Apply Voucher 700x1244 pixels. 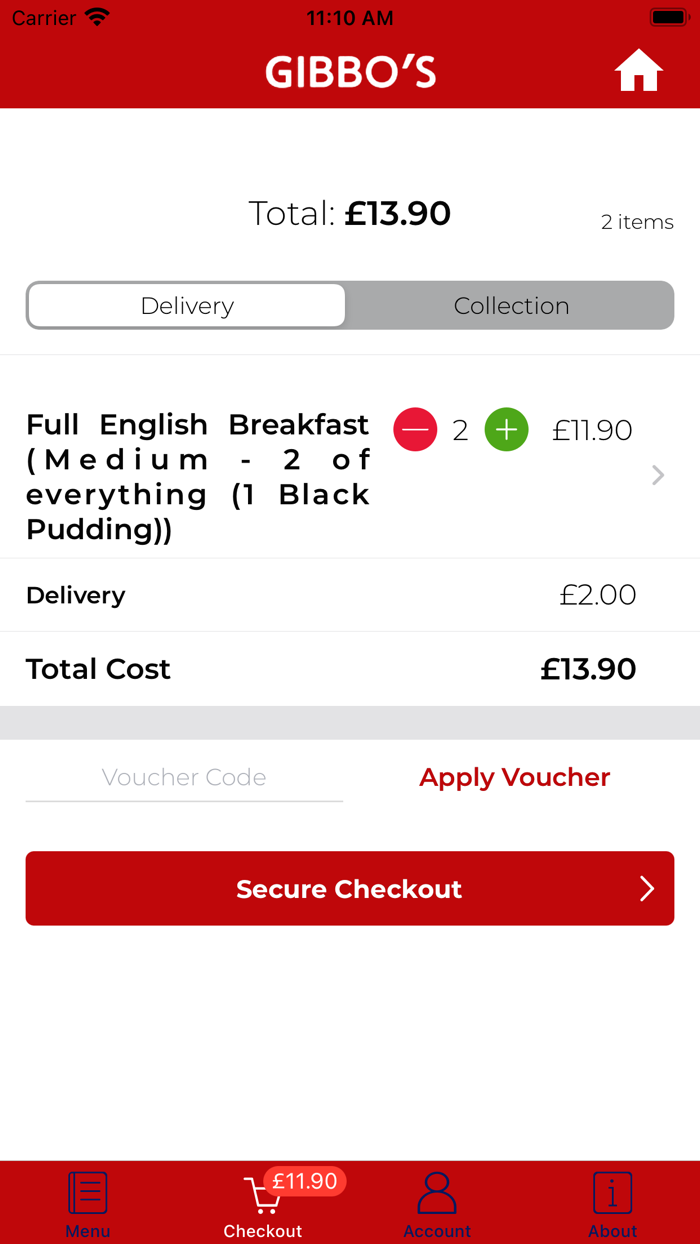click(514, 778)
